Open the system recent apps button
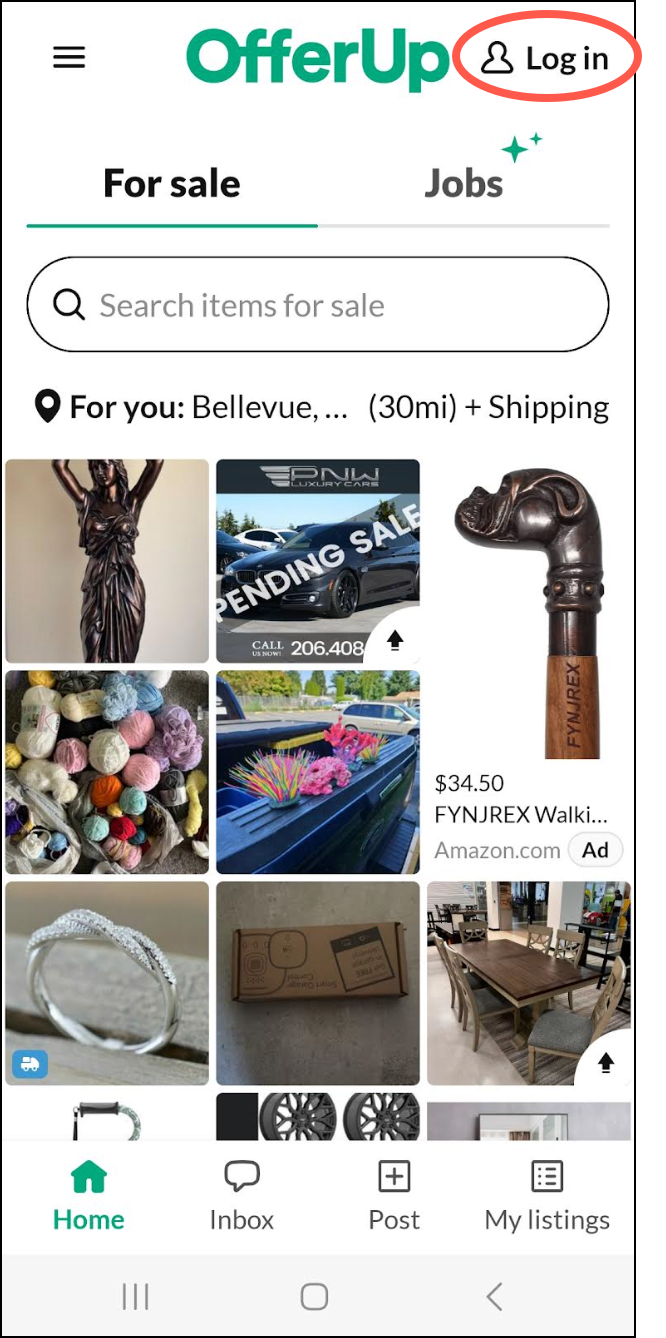The image size is (666, 1338). coord(135,1297)
